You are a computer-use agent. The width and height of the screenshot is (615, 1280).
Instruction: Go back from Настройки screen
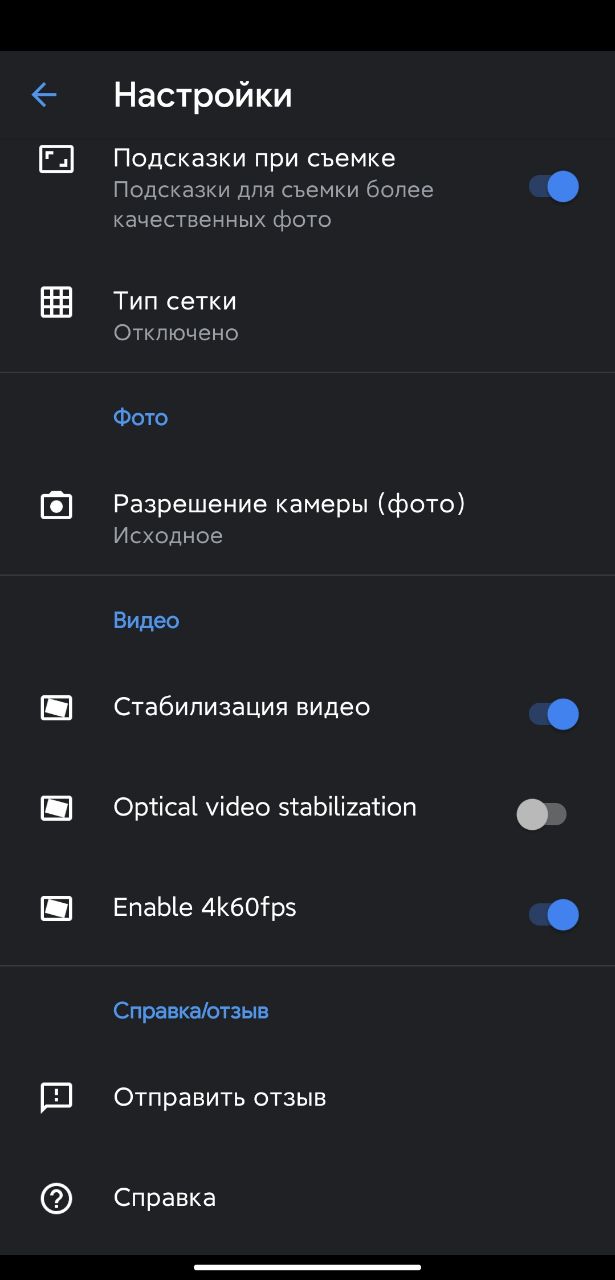tap(44, 95)
